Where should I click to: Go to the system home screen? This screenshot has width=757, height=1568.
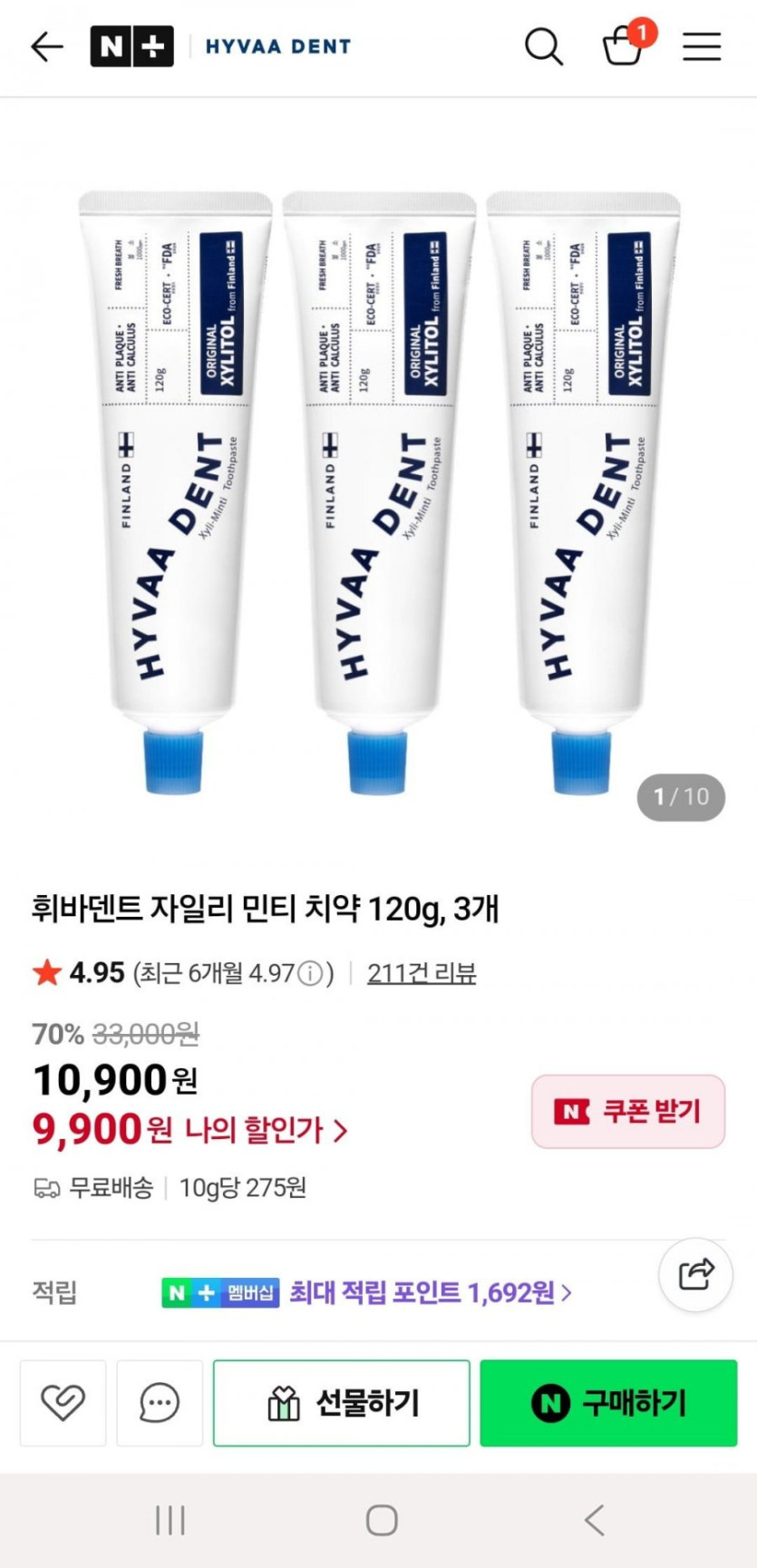click(382, 1520)
